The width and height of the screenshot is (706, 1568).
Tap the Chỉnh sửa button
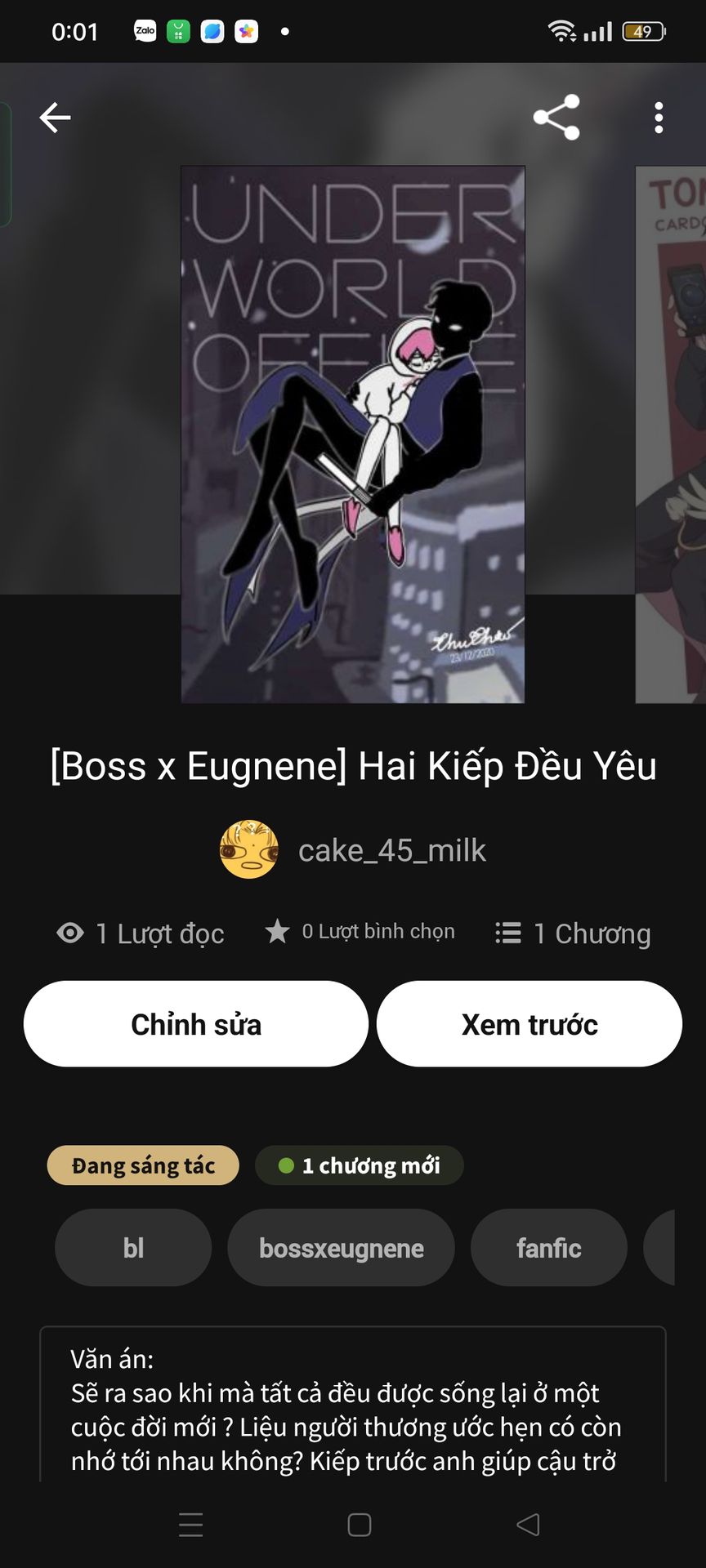196,1023
